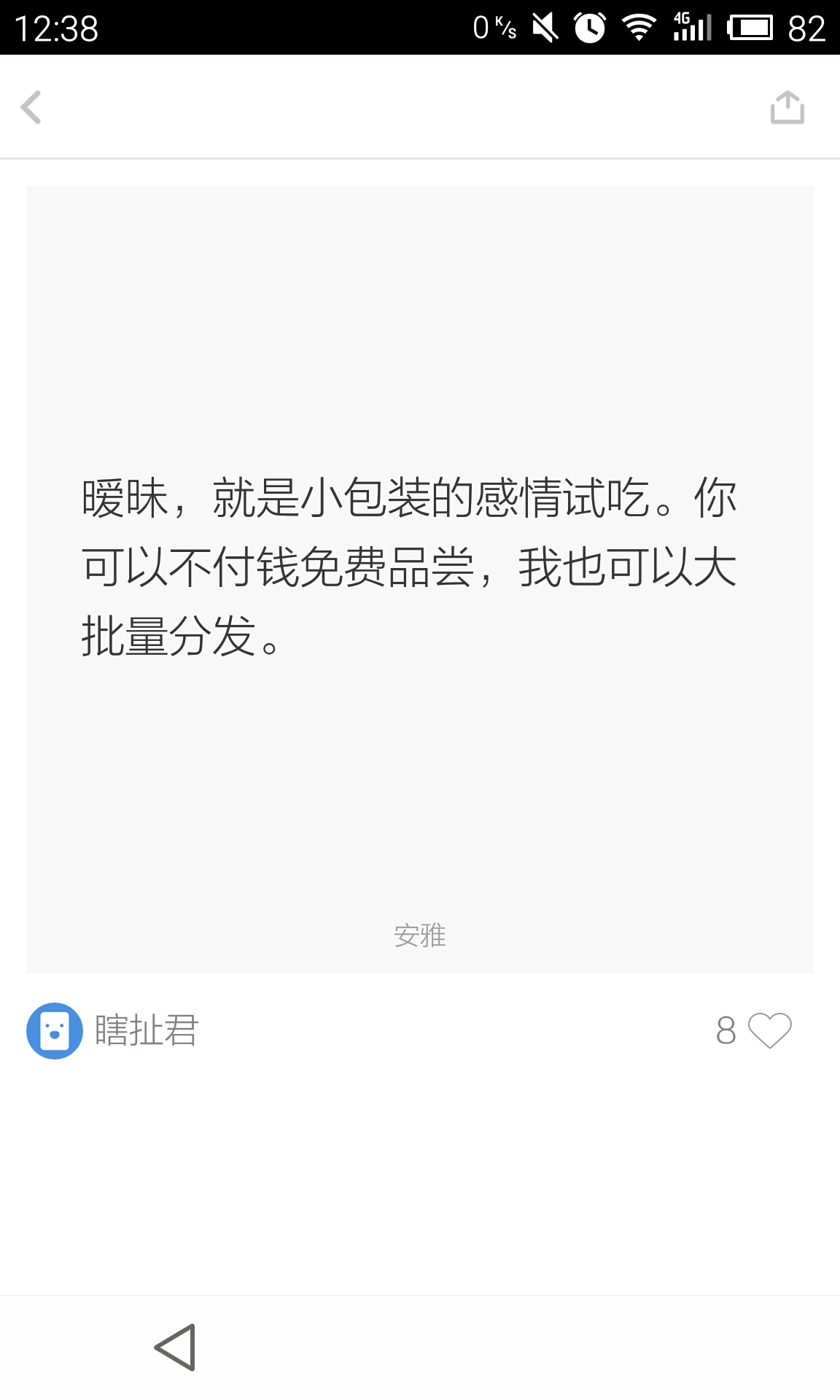Open 瞎扯君's profile
840x1400 pixels.
pyautogui.click(x=55, y=1030)
